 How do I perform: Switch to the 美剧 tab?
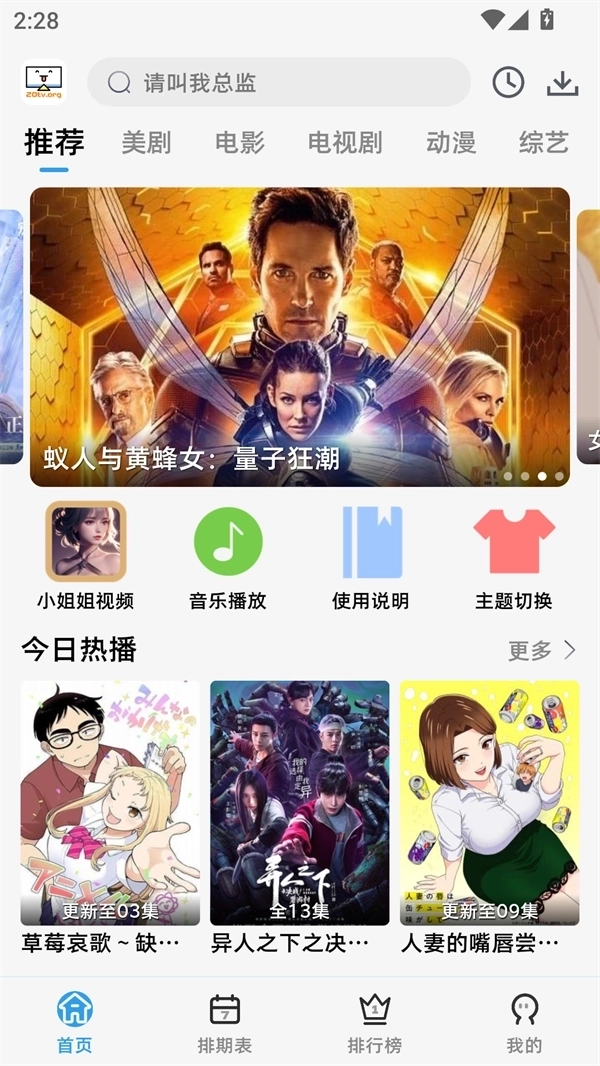pos(146,143)
